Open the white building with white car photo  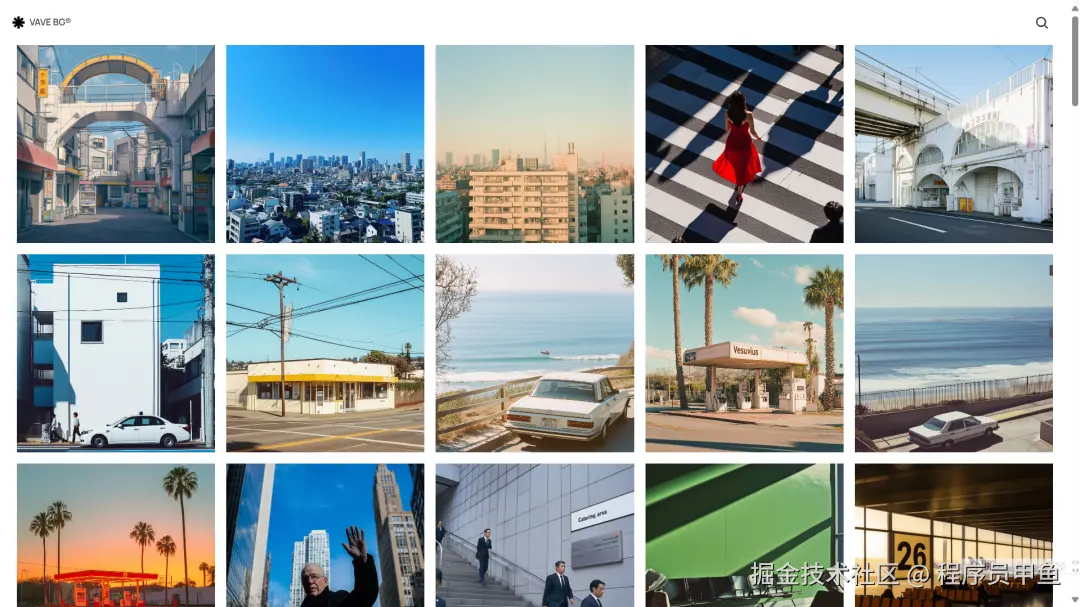(116, 353)
